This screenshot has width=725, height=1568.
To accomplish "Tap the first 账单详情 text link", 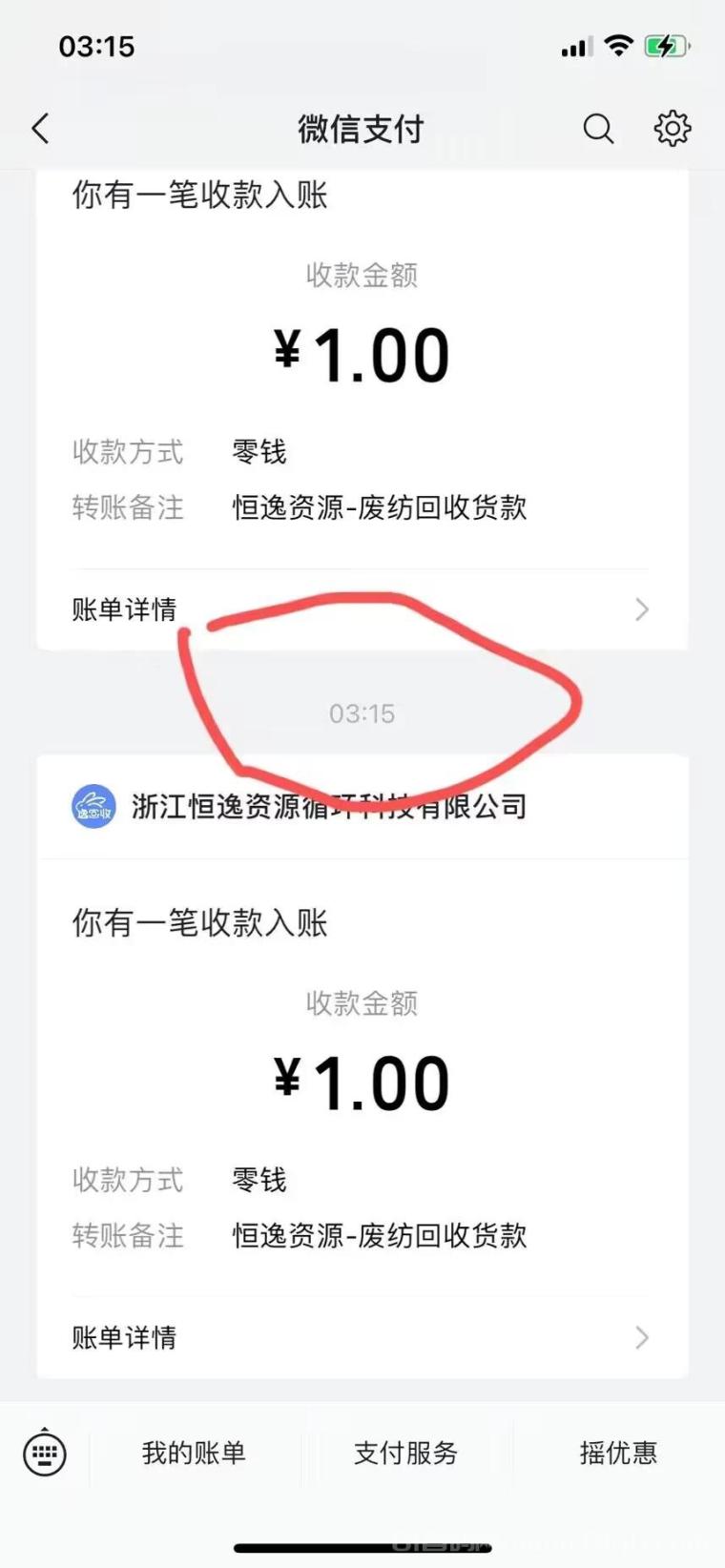I will 123,609.
